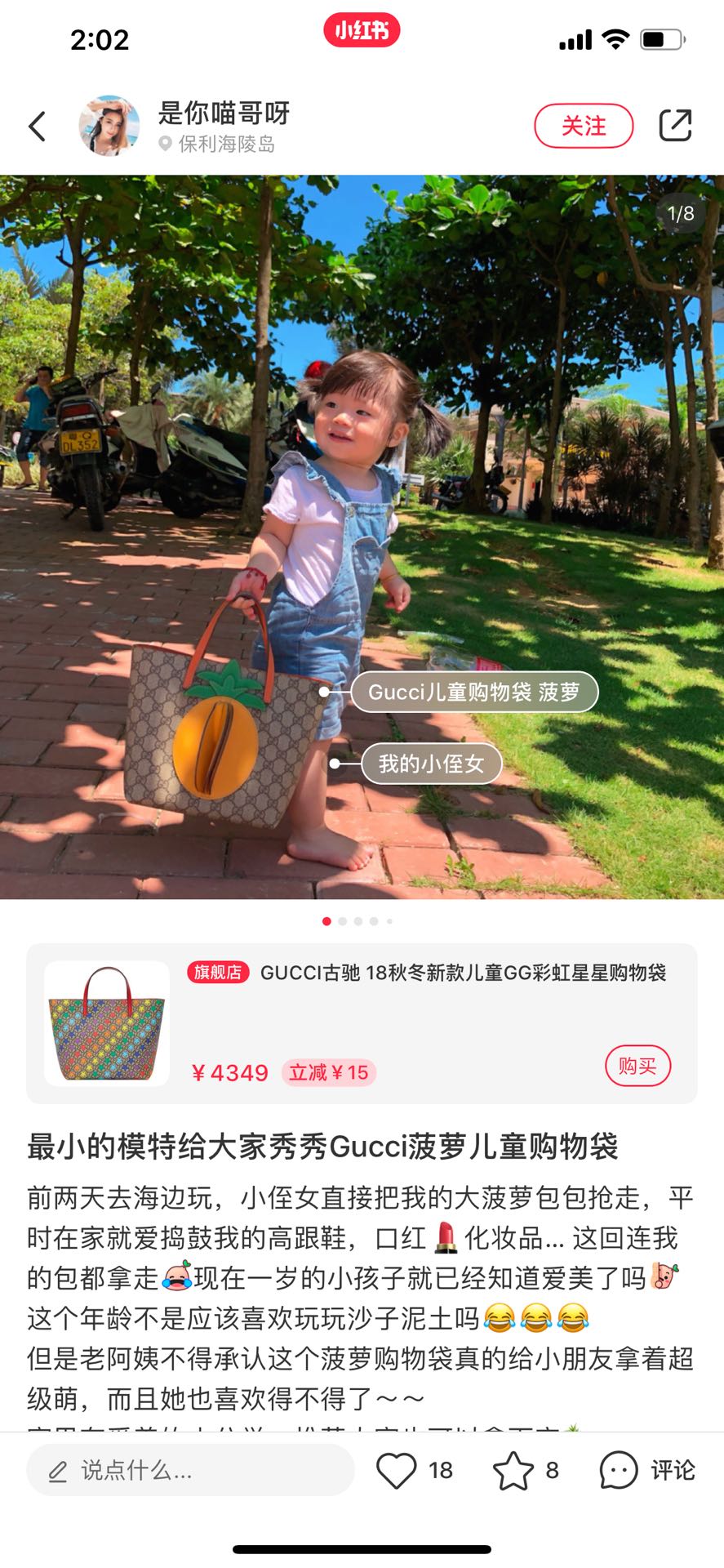Save this post with the star icon

pyautogui.click(x=513, y=1470)
